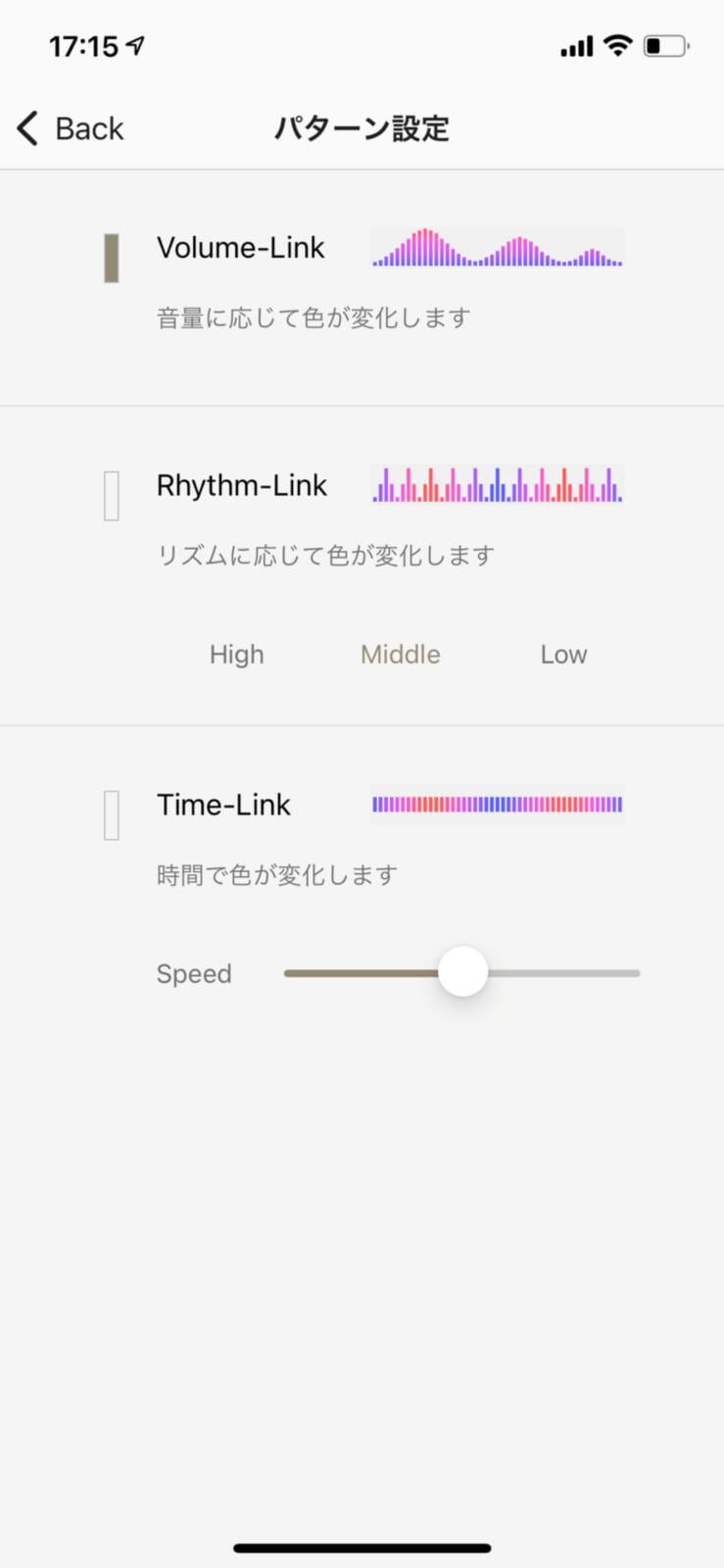Tap the back chevron icon
The height and width of the screenshot is (1568, 724).
(25, 127)
